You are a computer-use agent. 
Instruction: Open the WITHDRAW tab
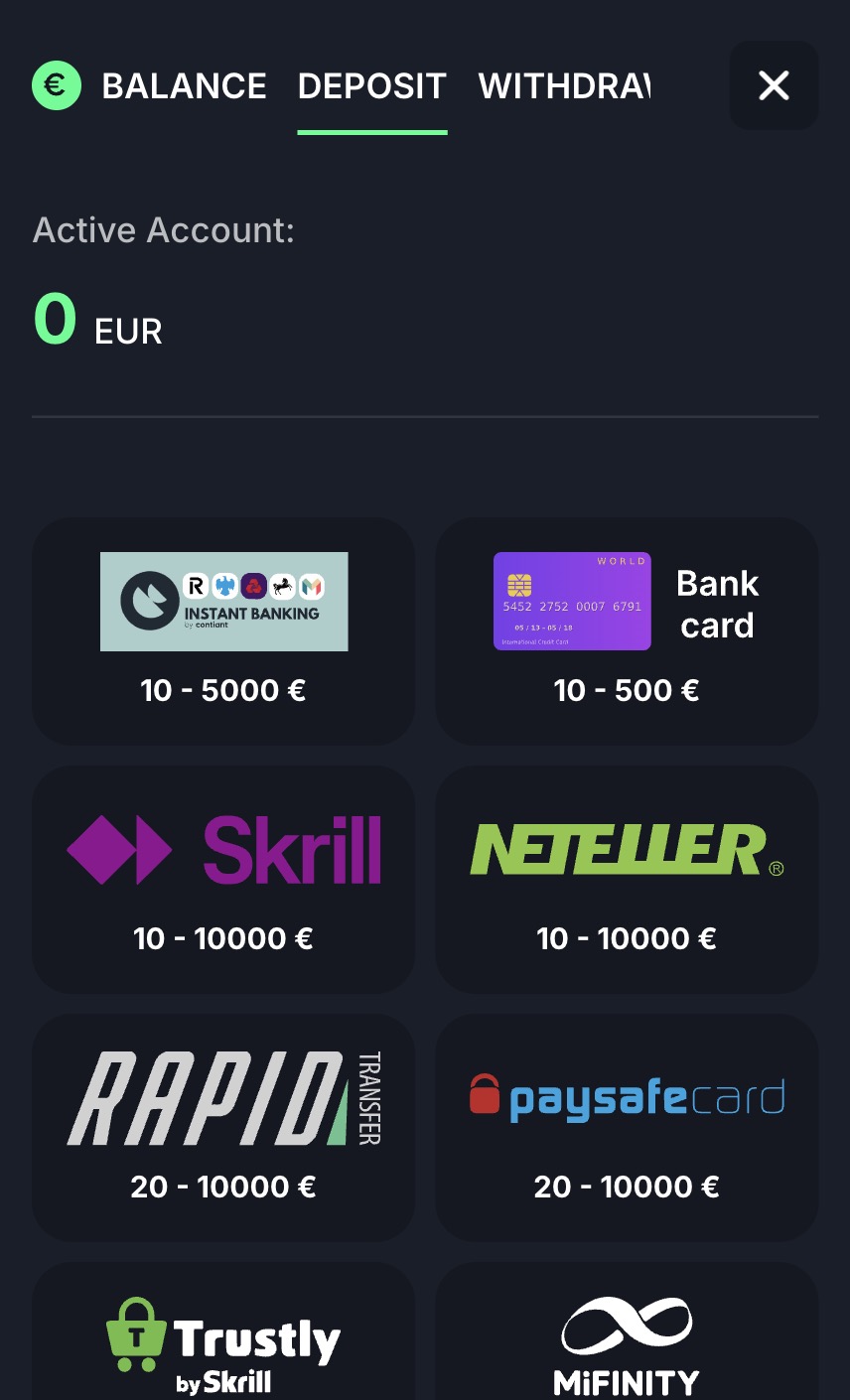point(563,86)
